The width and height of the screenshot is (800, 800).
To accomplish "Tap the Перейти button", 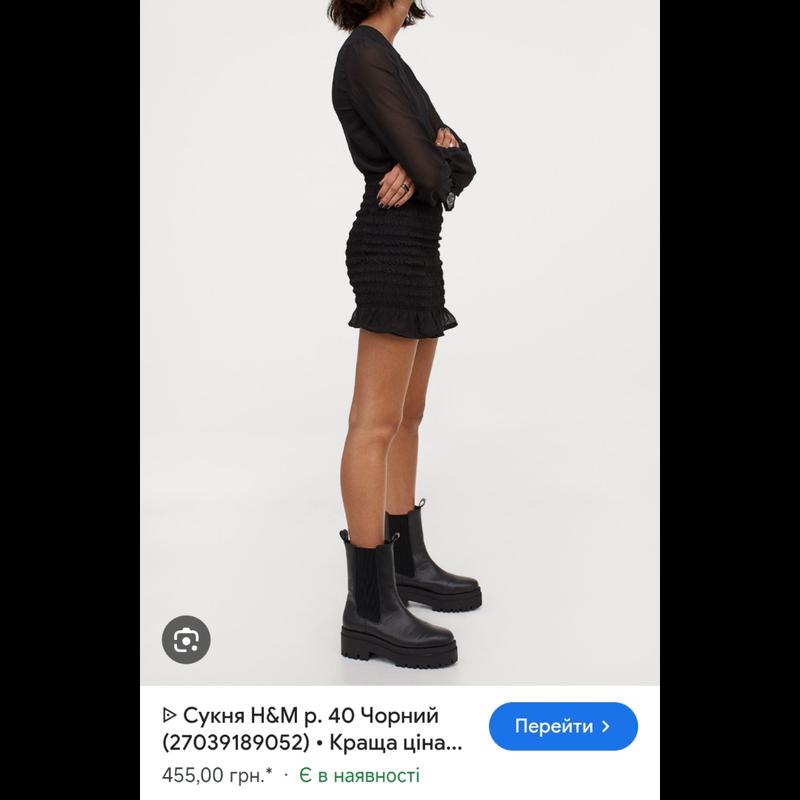I will (x=563, y=726).
